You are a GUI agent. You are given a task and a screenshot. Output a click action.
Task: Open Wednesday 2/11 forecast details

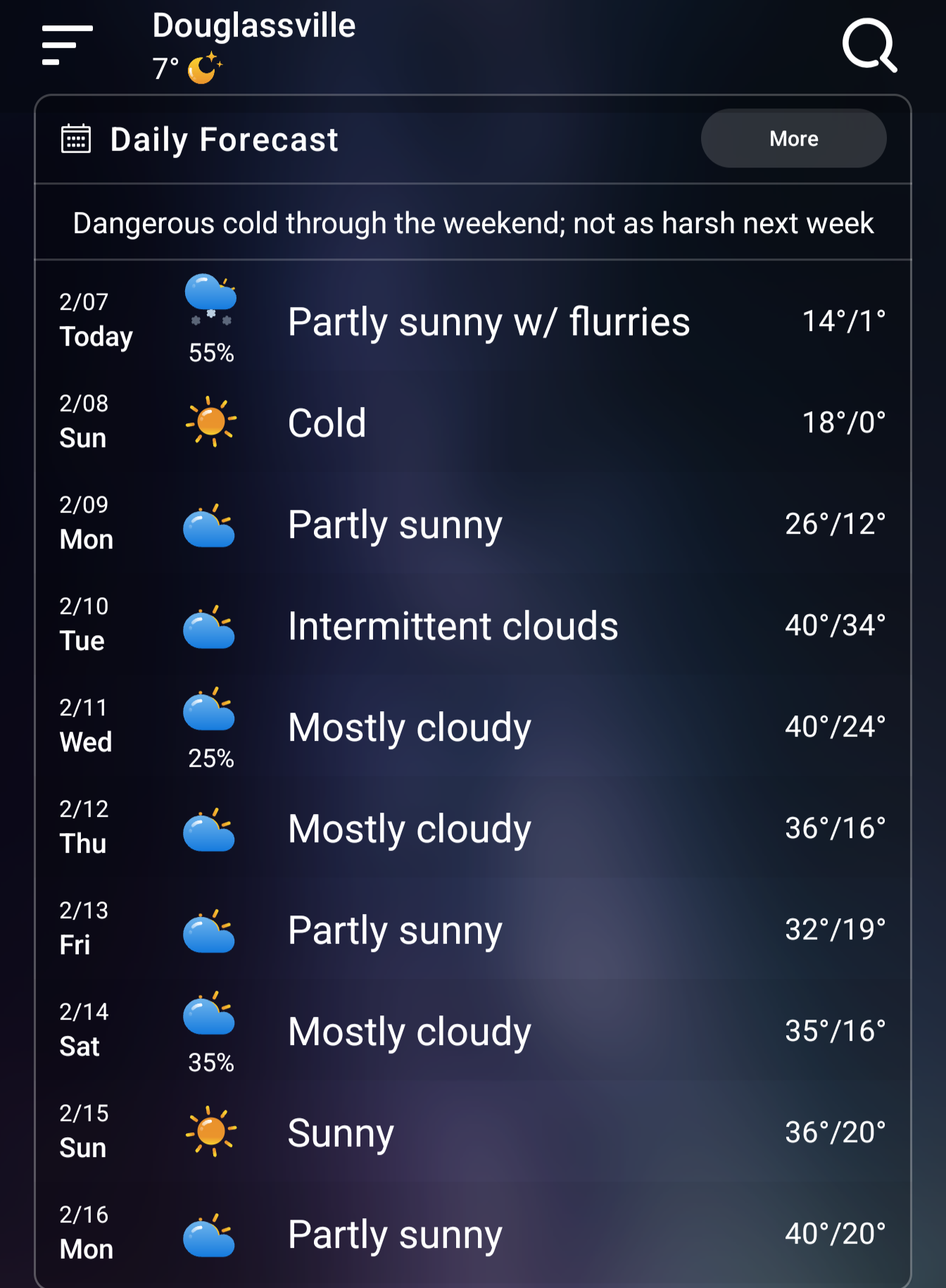point(473,727)
